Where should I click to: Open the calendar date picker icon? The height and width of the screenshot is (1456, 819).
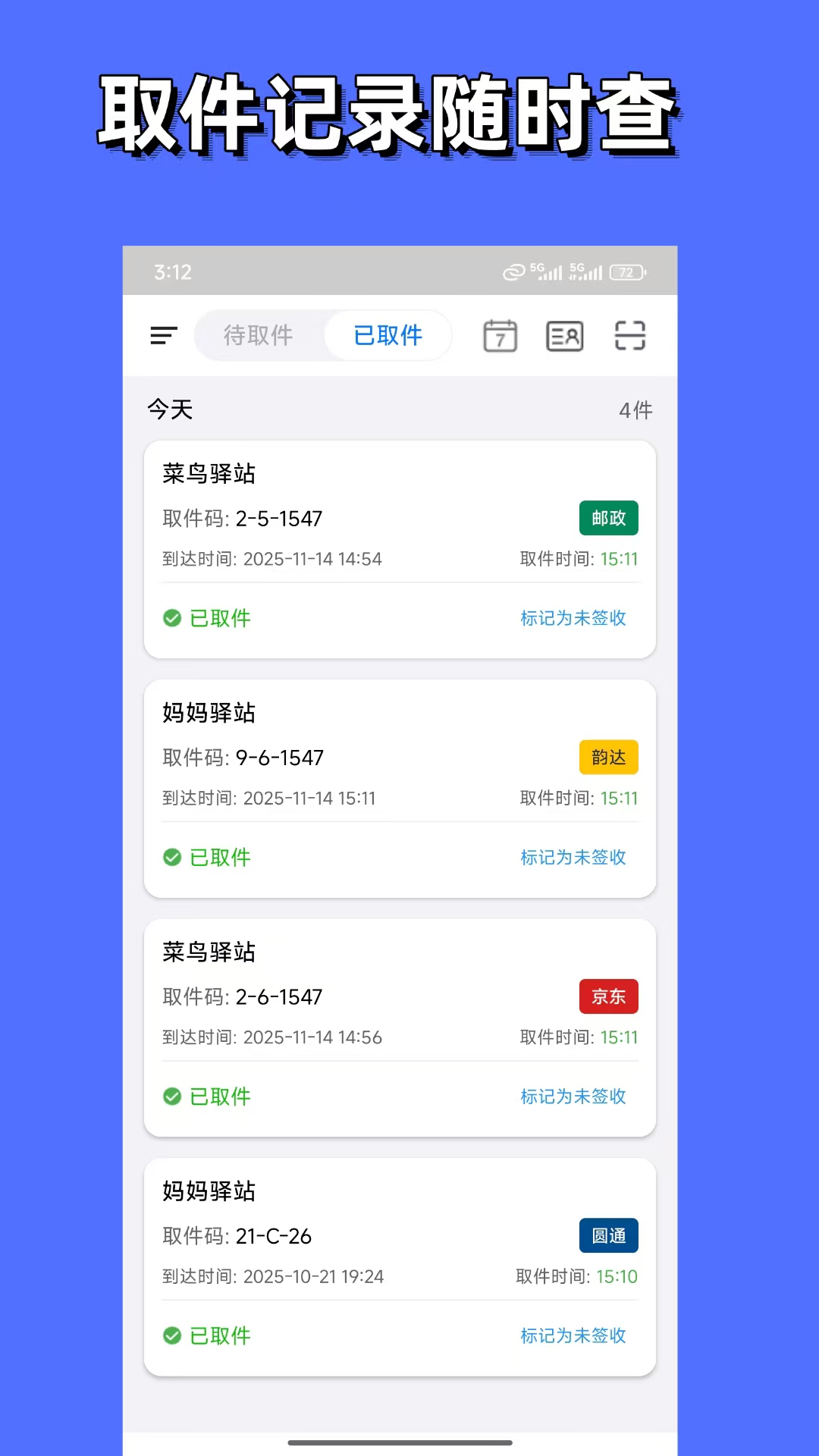point(499,336)
